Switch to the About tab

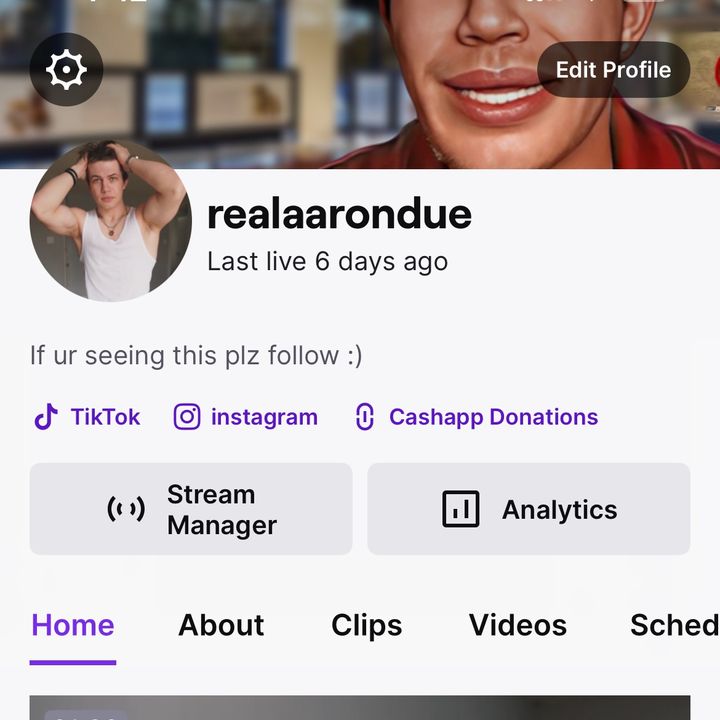tap(221, 626)
